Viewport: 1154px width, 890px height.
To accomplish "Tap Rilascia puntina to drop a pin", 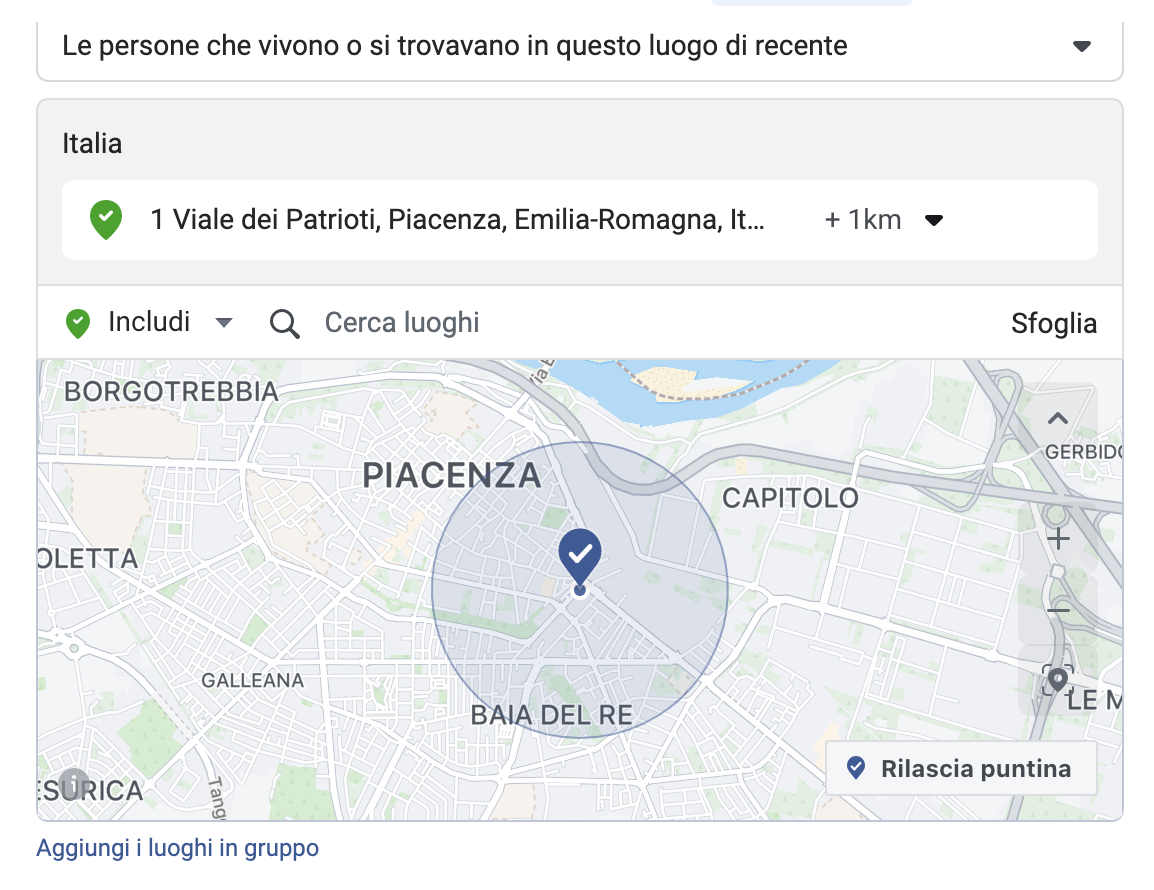I will [x=960, y=768].
